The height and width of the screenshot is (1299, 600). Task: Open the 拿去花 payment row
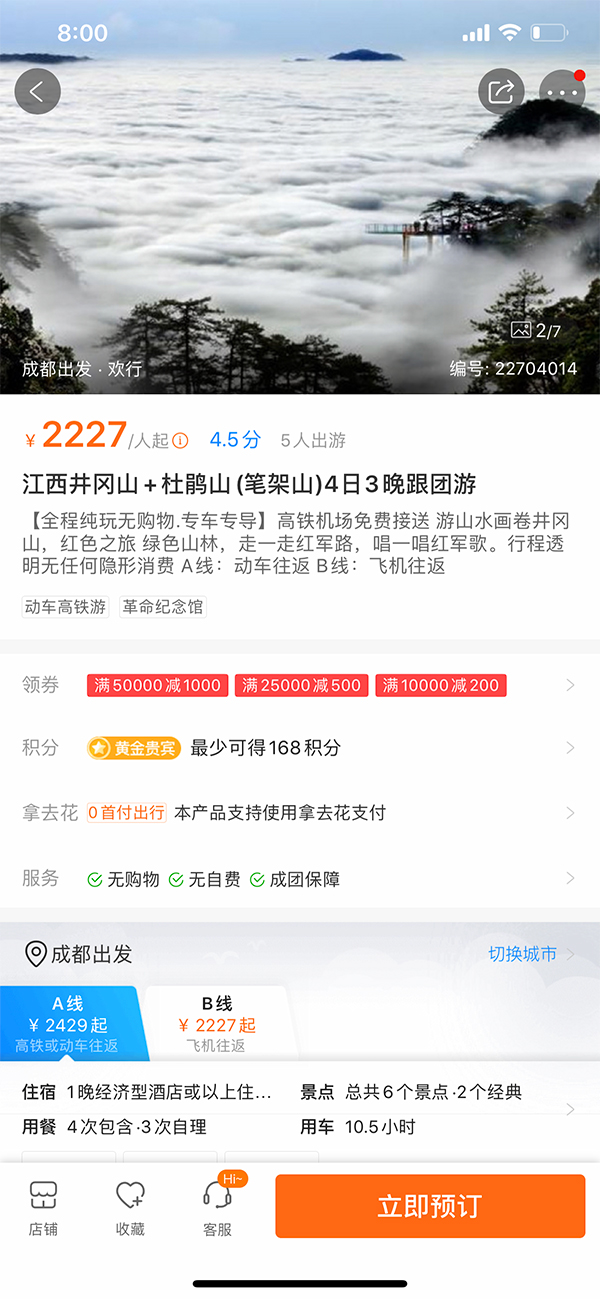coord(300,813)
